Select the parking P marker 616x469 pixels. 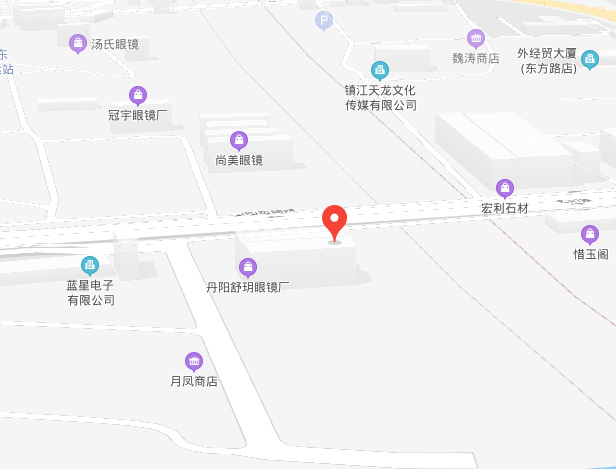click(x=323, y=19)
